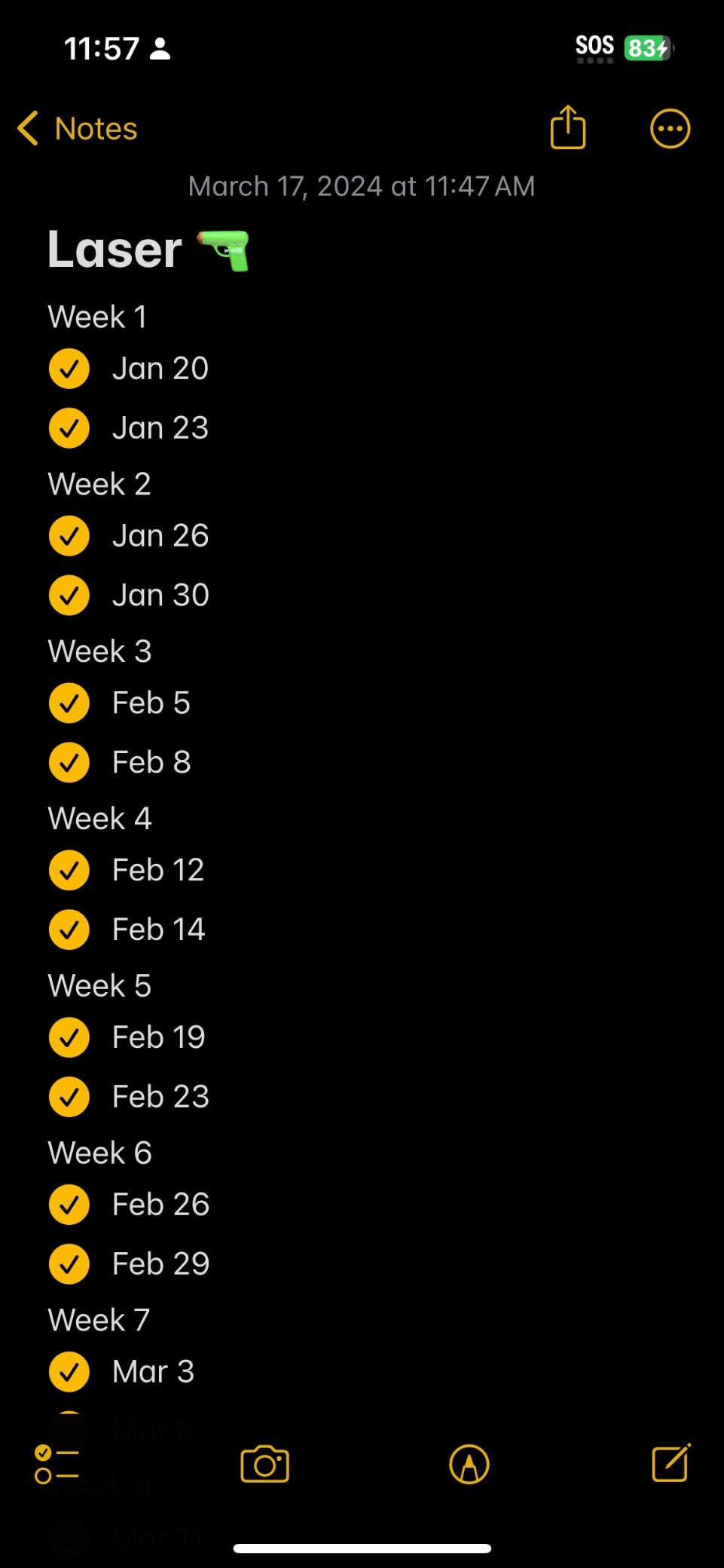This screenshot has width=724, height=1568.
Task: Toggle the Feb 19 checkbox
Action: point(69,1037)
